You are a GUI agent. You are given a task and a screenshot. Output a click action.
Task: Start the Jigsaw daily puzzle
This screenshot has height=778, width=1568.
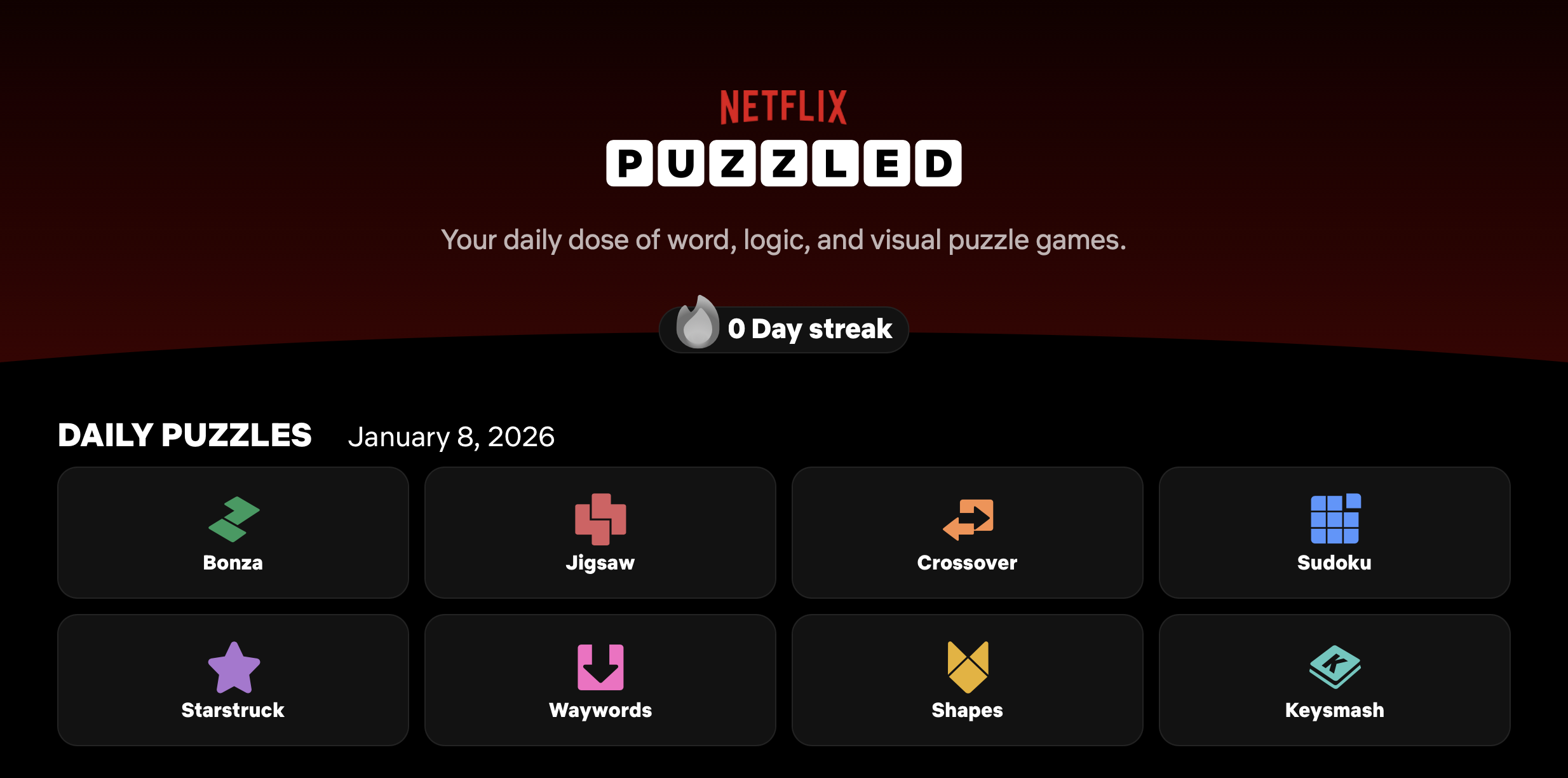click(600, 533)
